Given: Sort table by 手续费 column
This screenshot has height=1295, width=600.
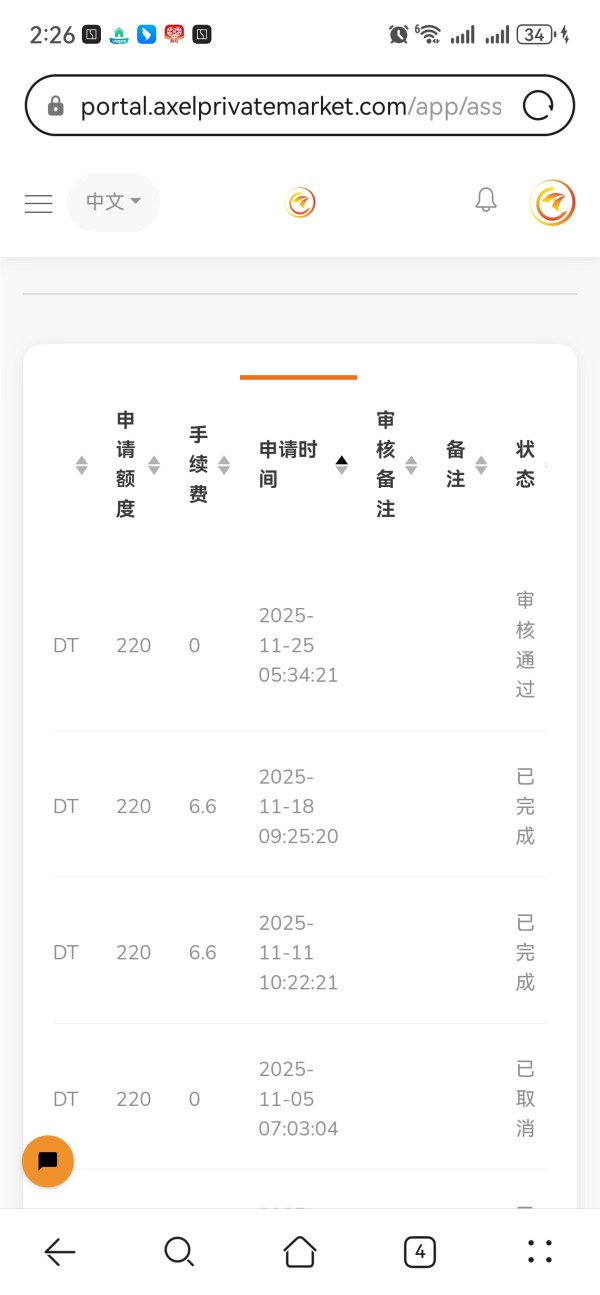Looking at the screenshot, I should [210, 465].
